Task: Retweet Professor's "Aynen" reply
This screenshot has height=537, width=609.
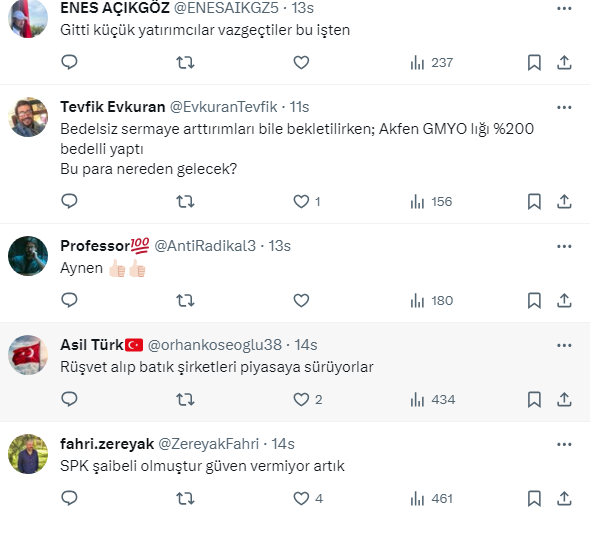Action: click(x=185, y=300)
